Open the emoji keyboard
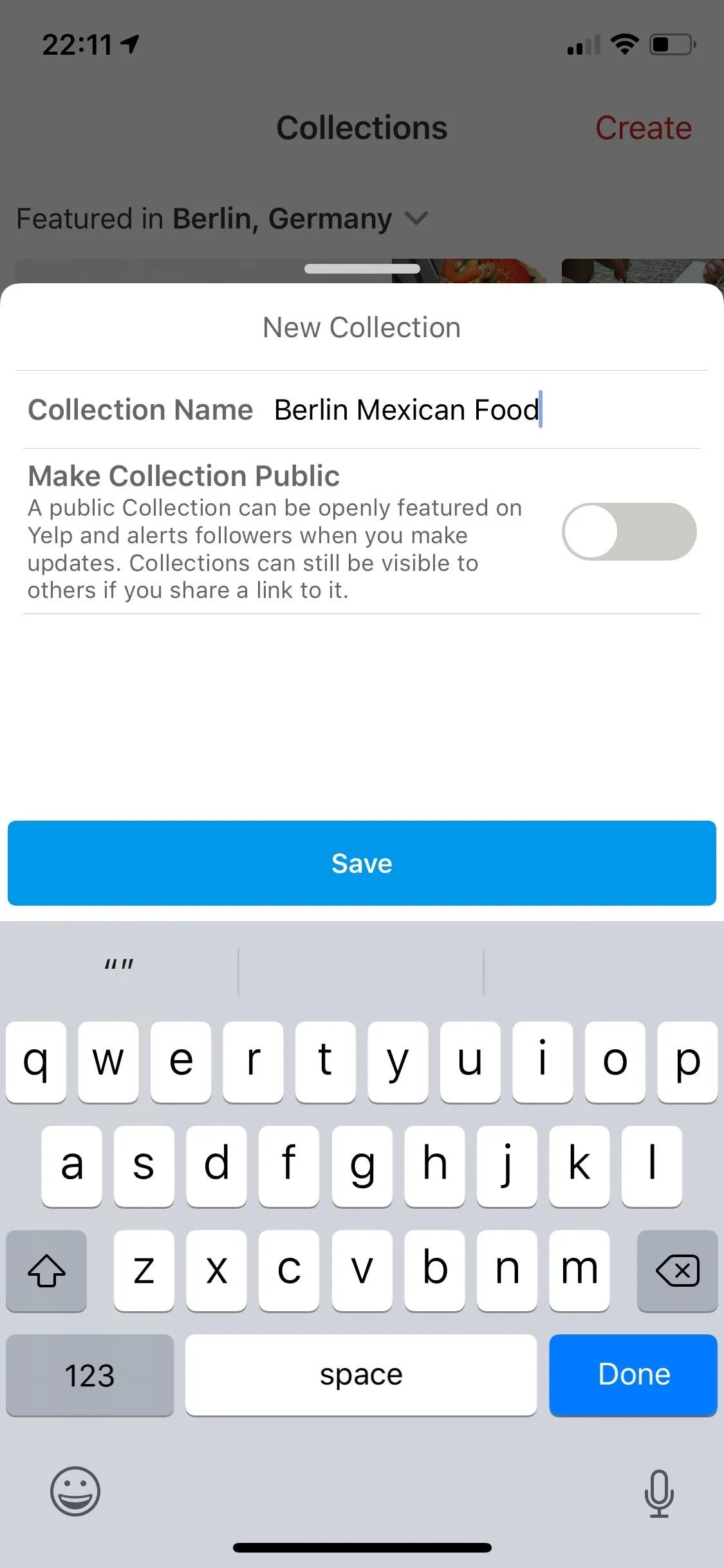The image size is (724, 1568). [x=75, y=1491]
